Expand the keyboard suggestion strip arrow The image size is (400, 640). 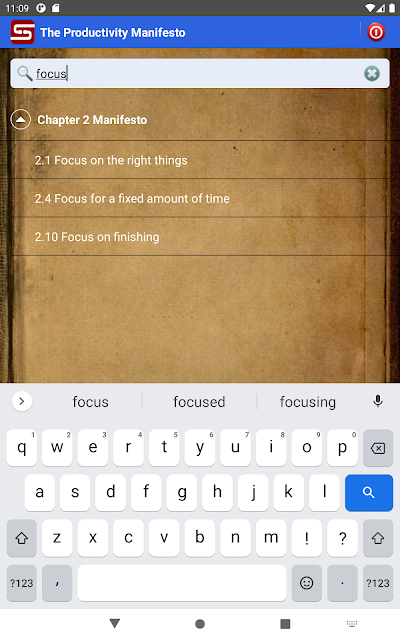[22, 402]
